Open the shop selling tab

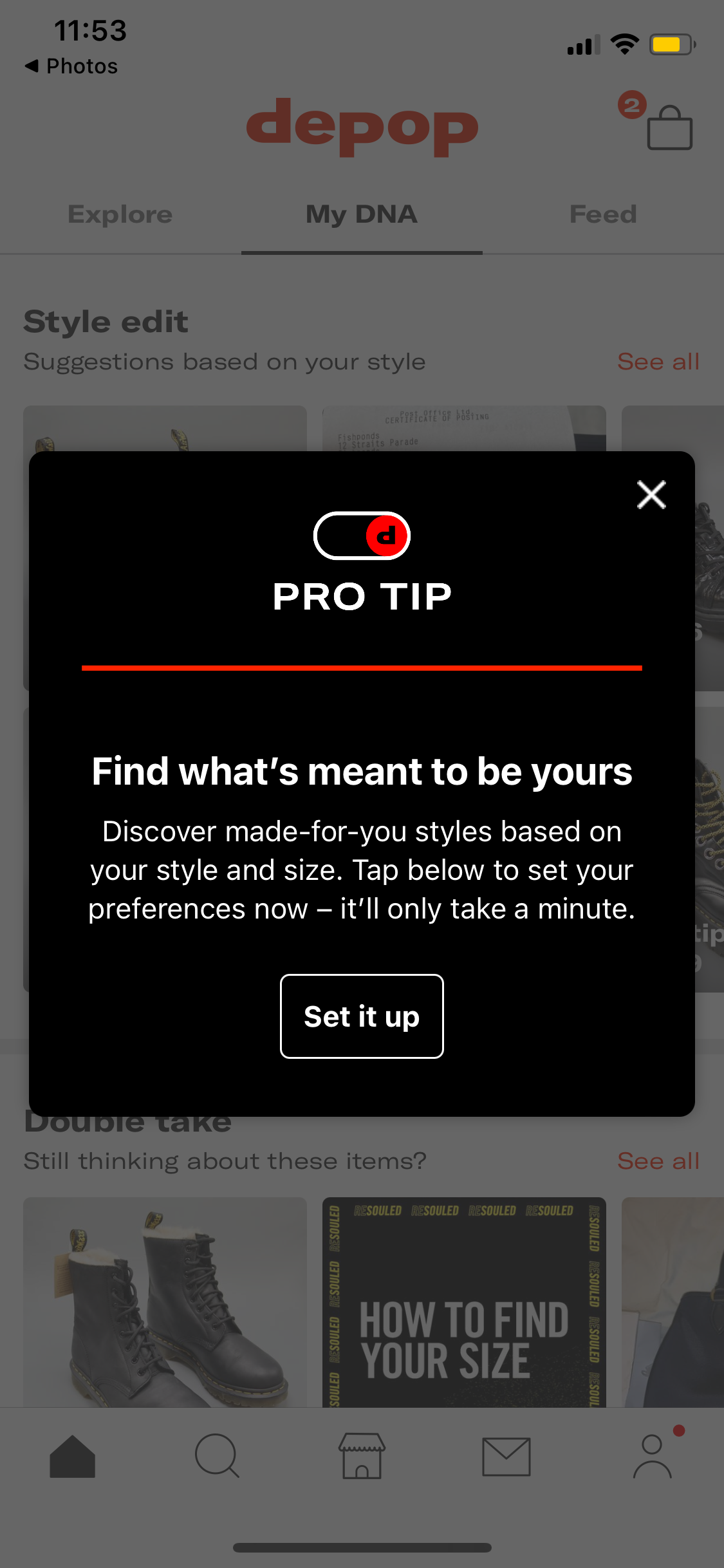point(362,1456)
